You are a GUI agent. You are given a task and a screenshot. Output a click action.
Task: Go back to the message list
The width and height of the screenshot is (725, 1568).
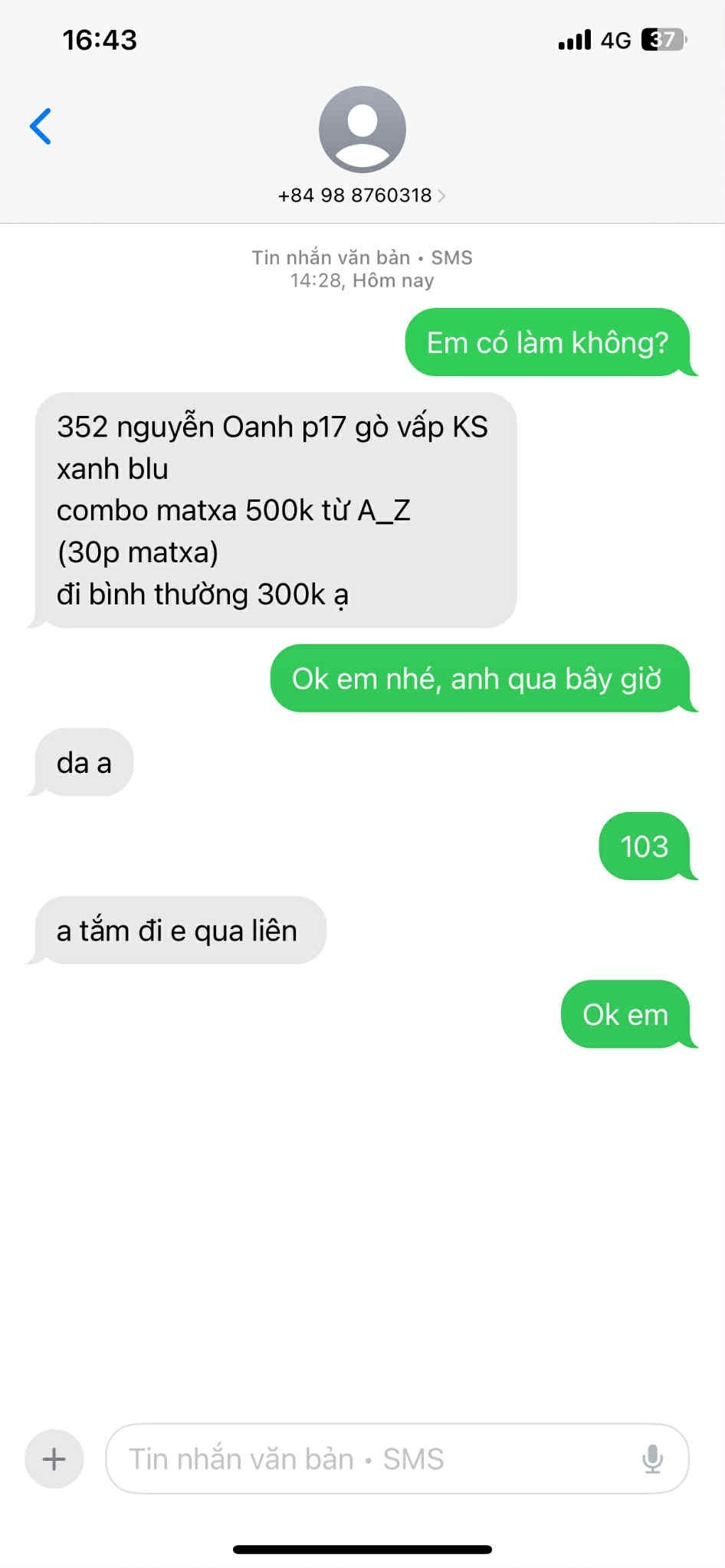41,126
